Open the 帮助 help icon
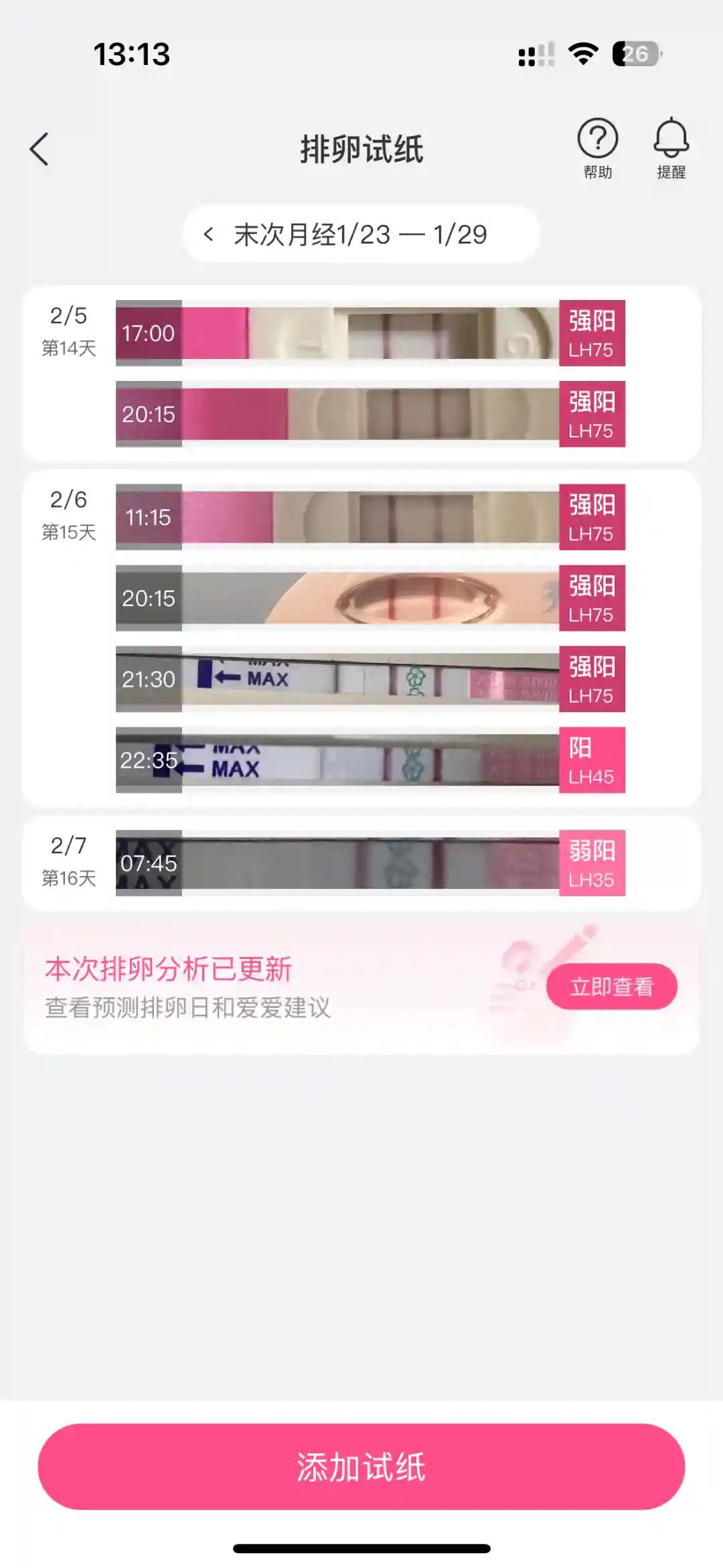 597,149
